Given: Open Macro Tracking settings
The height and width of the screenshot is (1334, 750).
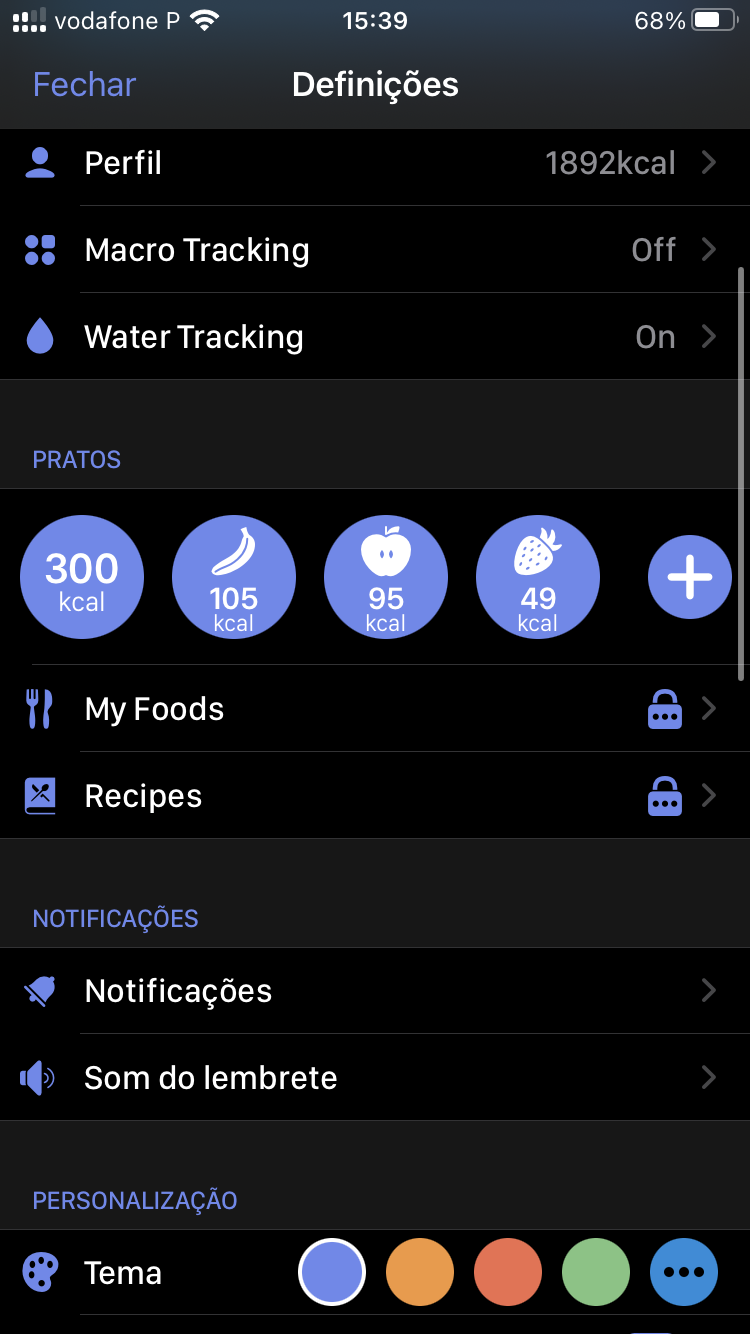Looking at the screenshot, I should 375,250.
